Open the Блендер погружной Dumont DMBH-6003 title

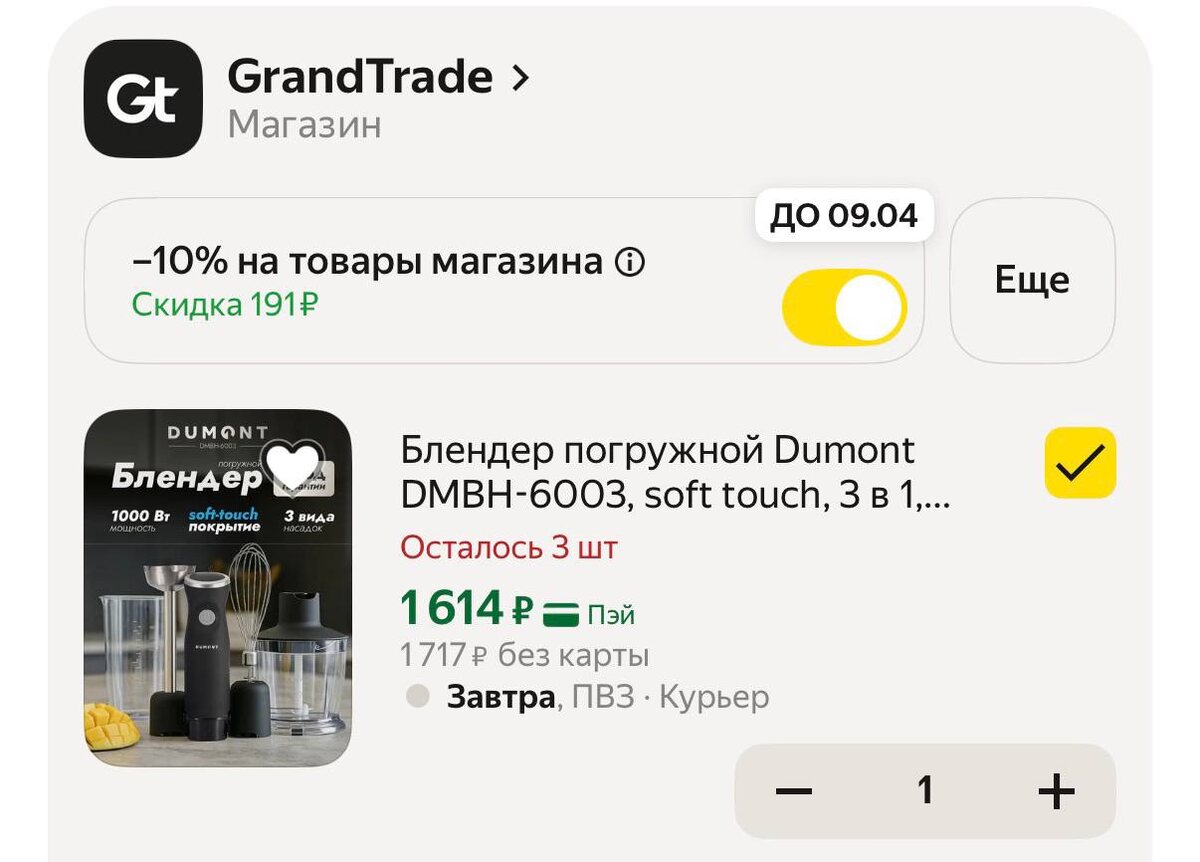point(675,471)
